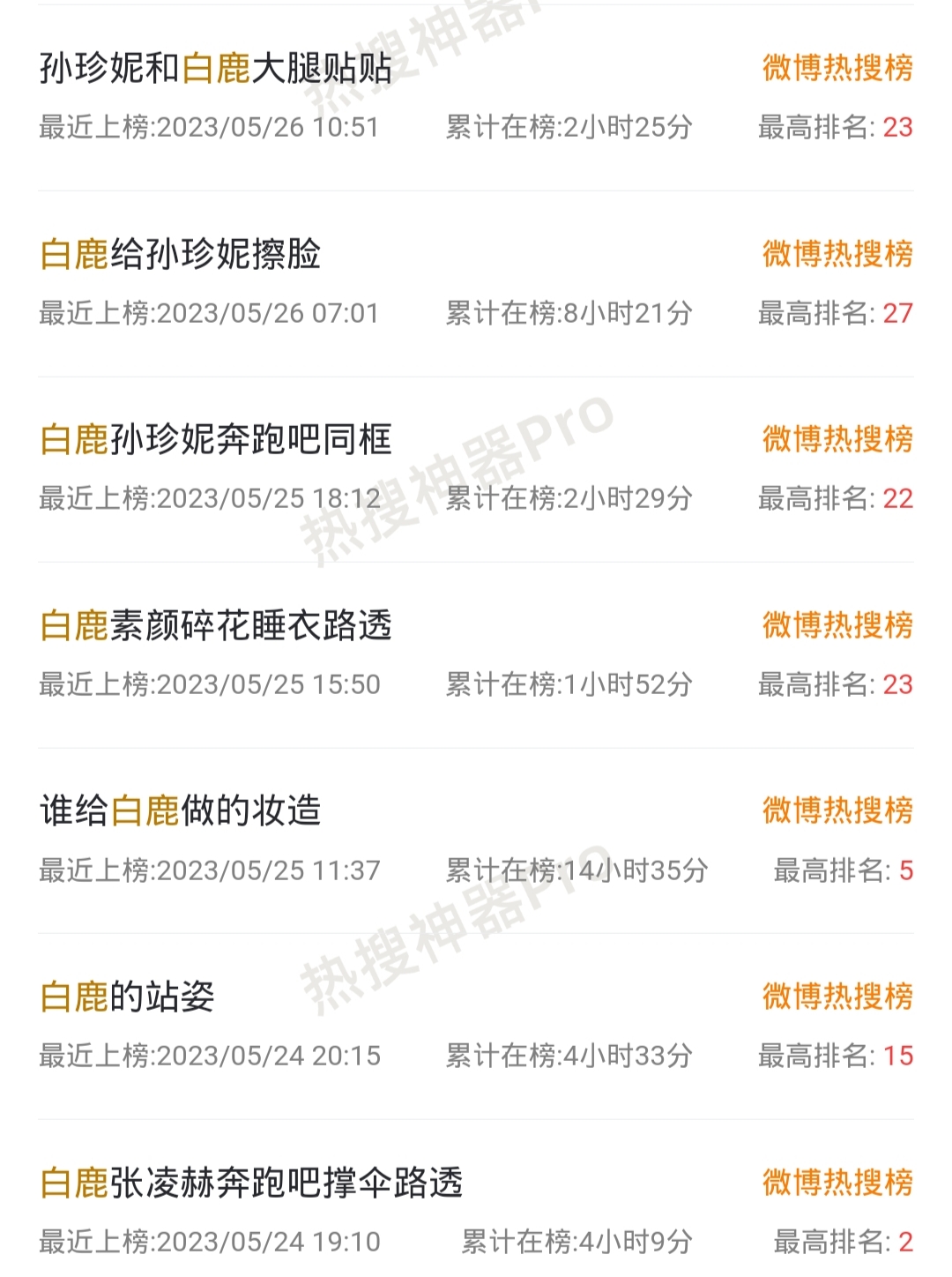This screenshot has height=1277, width=952.
Task: View the 白鹿的站姿 hot search record
Action: click(128, 997)
